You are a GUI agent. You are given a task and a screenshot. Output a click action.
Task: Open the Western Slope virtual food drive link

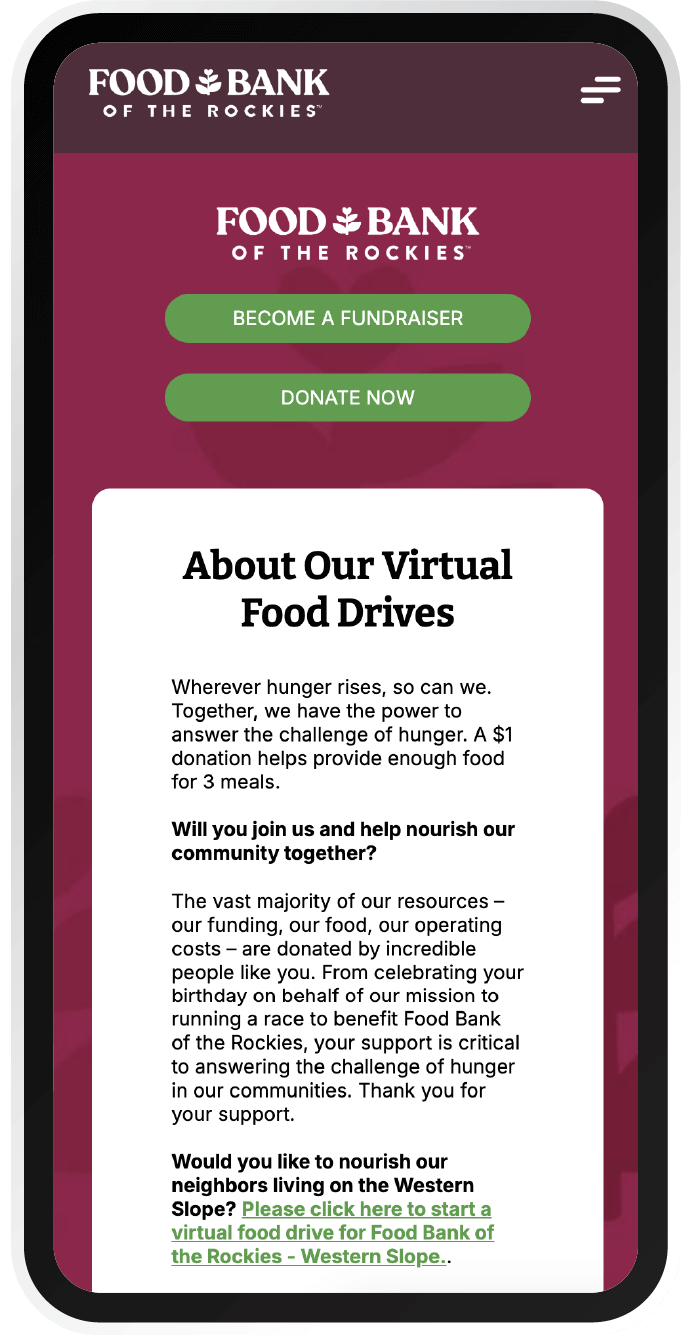(x=332, y=1233)
